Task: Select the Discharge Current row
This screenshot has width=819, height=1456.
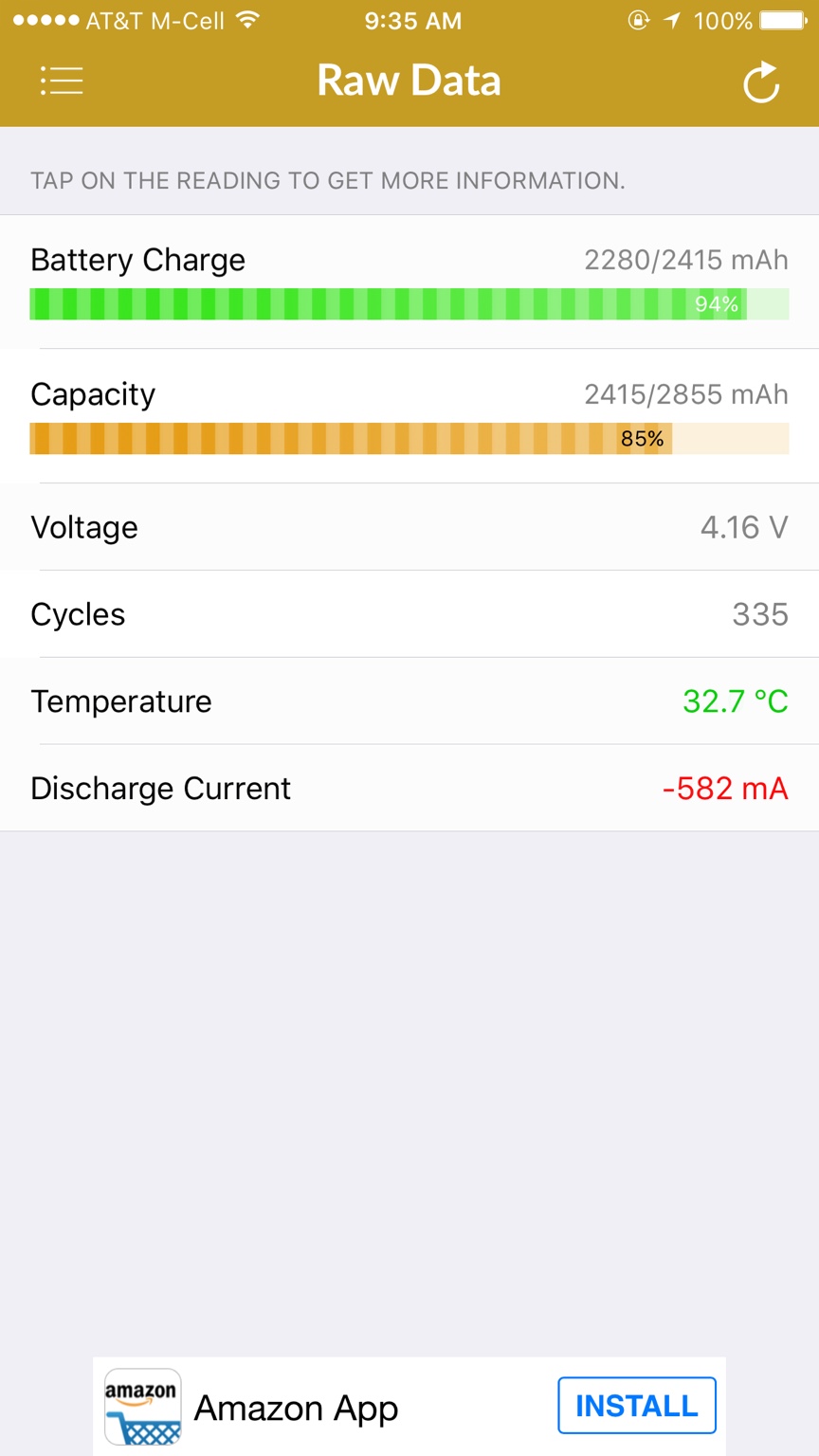Action: coord(409,789)
